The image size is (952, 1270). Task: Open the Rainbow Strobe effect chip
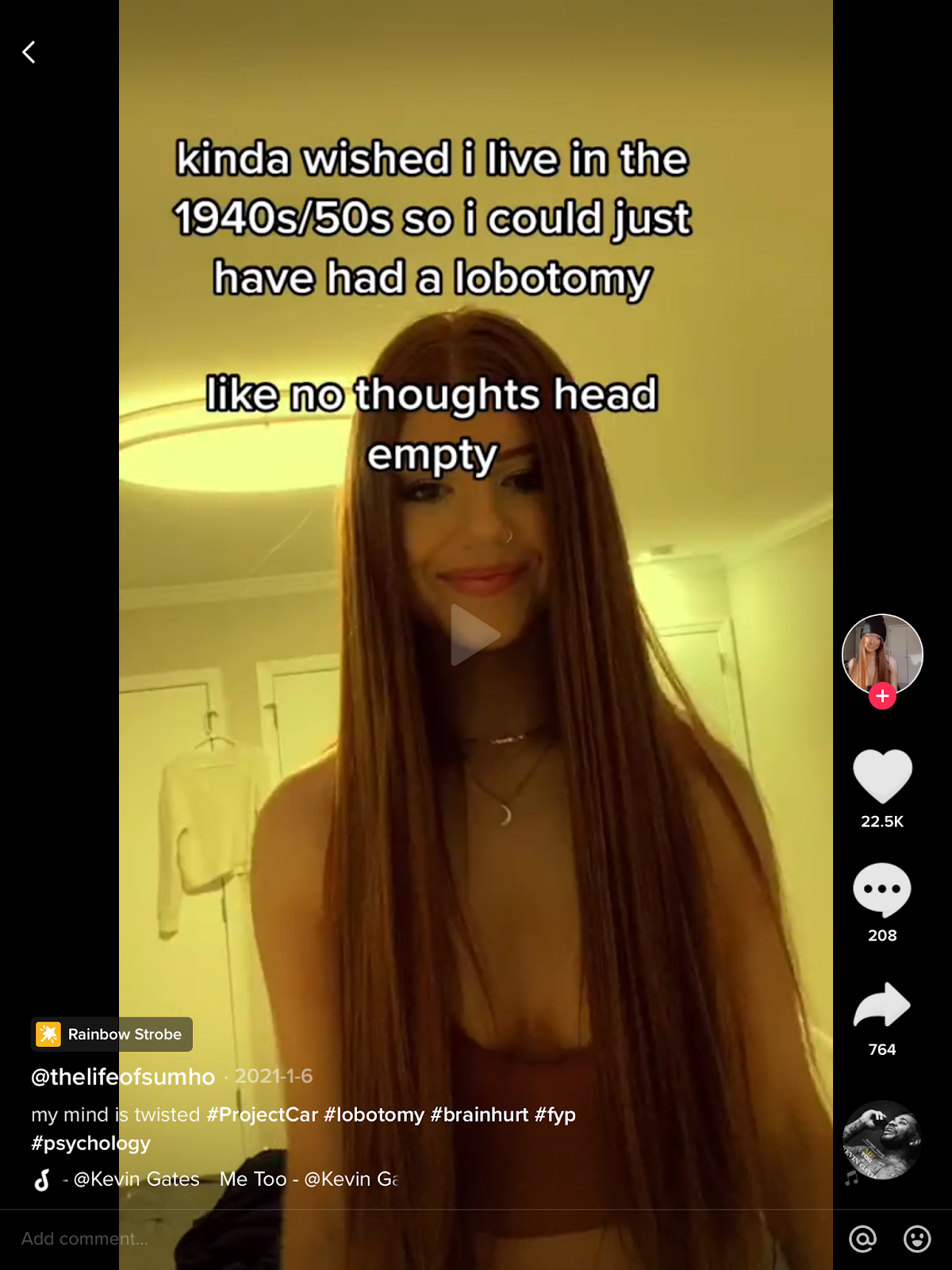[112, 1034]
